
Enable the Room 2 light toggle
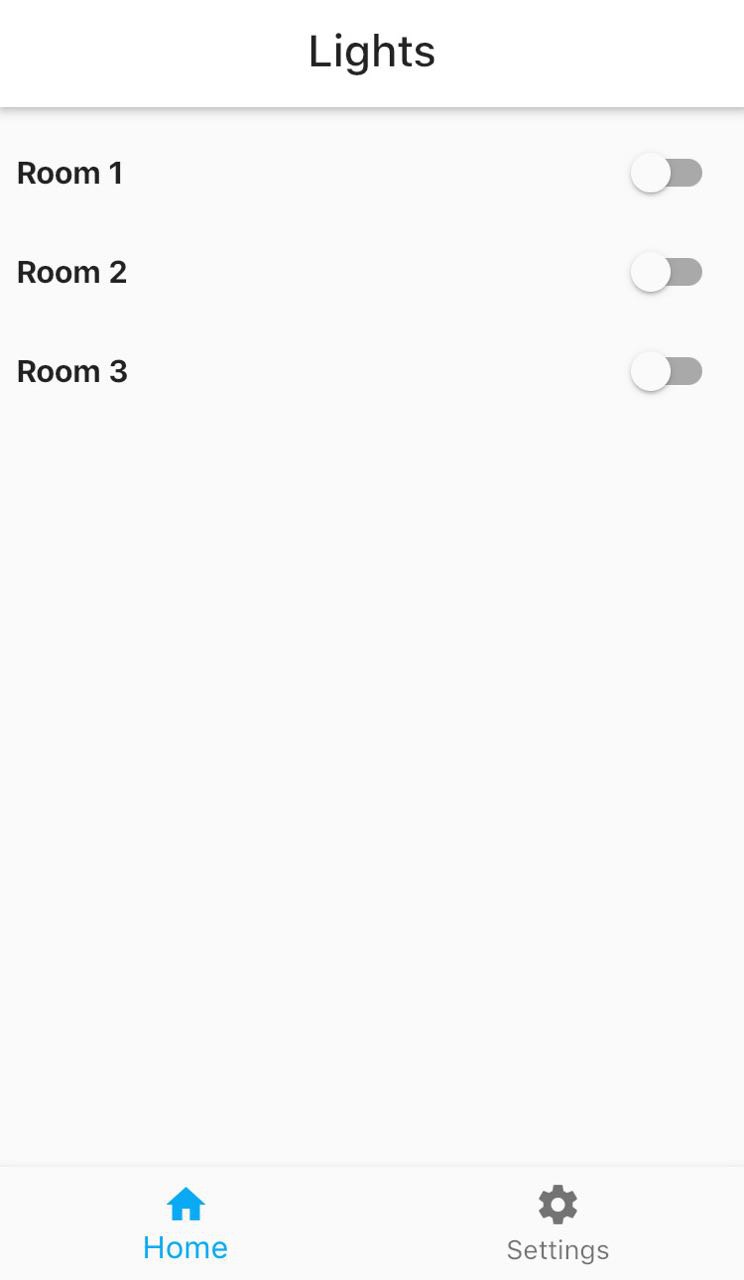point(666,272)
